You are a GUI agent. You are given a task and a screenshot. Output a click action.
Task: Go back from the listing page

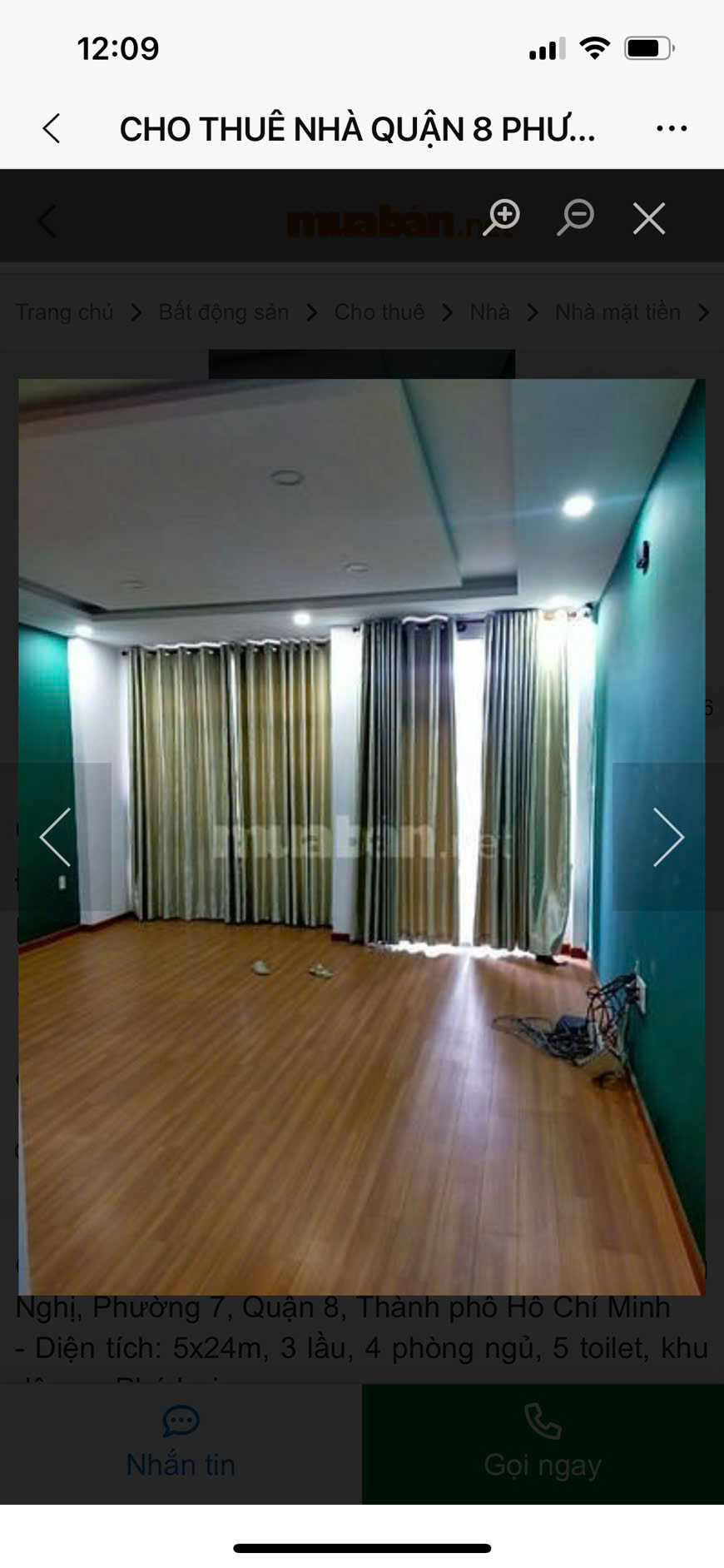[52, 129]
